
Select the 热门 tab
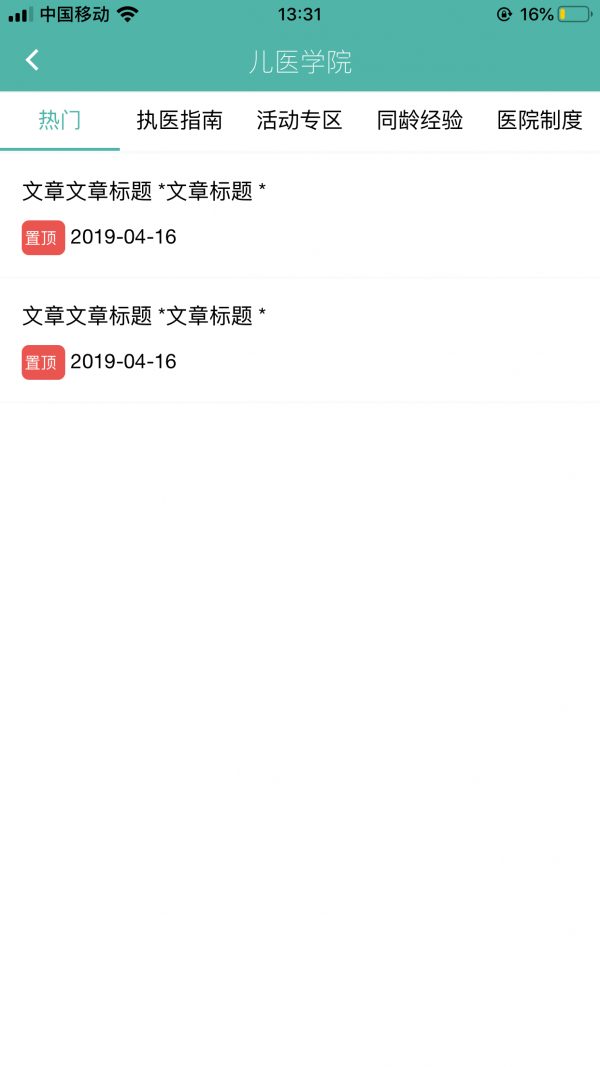coord(60,121)
